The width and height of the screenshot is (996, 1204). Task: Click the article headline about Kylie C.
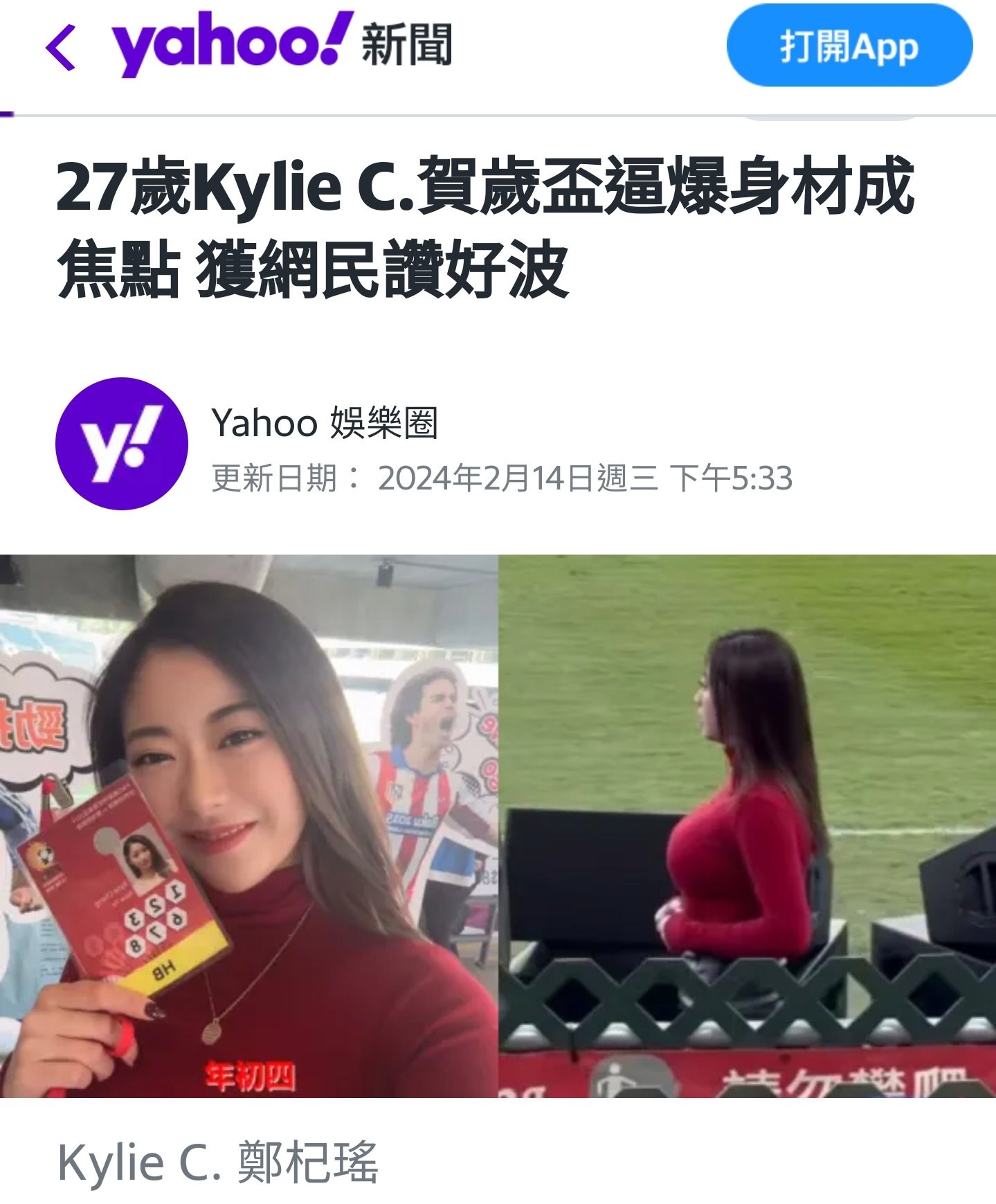pyautogui.click(x=485, y=228)
